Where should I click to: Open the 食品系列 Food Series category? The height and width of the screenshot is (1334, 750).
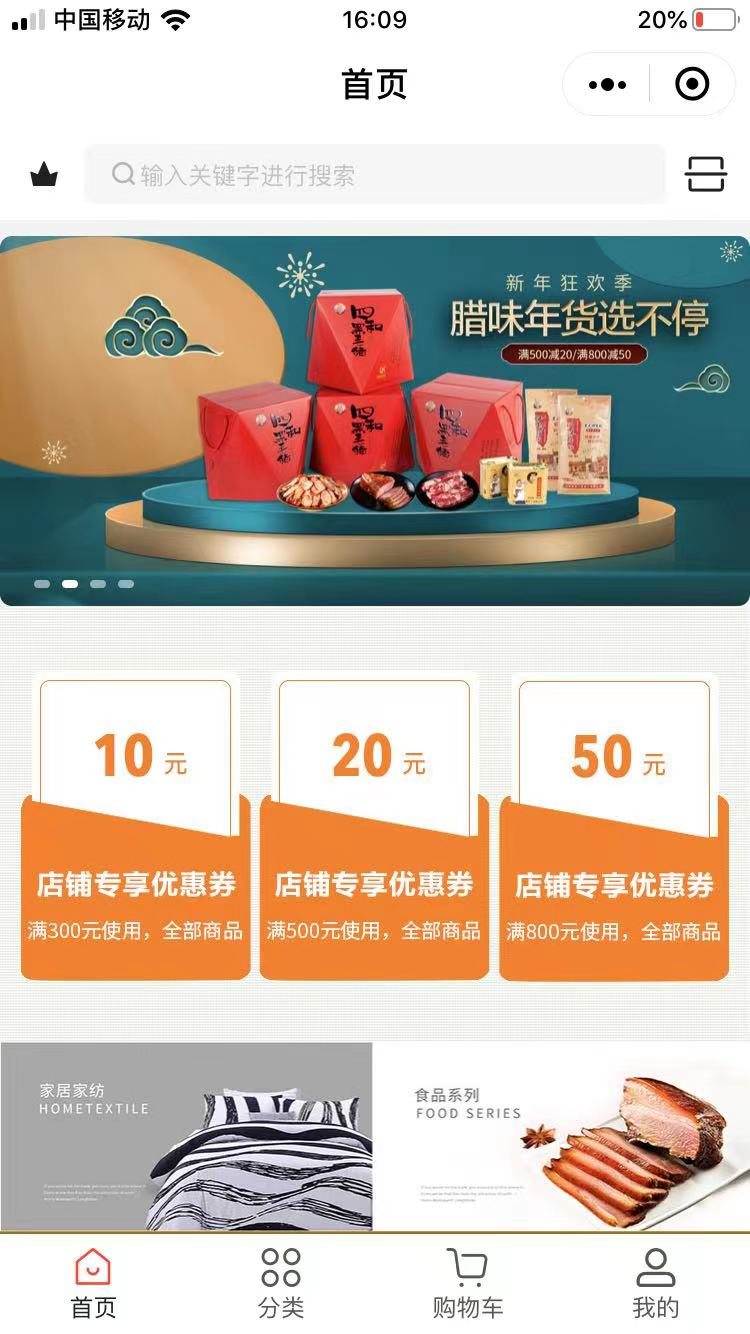coord(562,1136)
